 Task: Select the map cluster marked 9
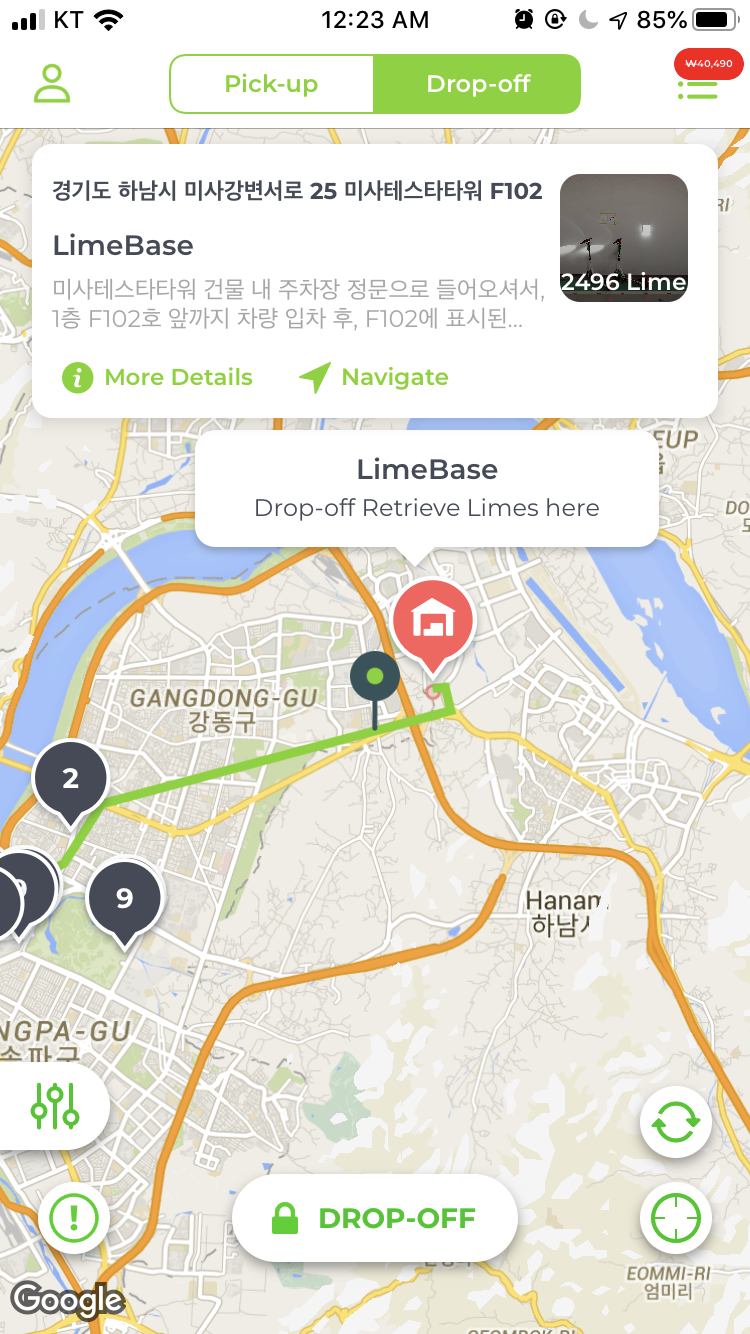[x=124, y=898]
